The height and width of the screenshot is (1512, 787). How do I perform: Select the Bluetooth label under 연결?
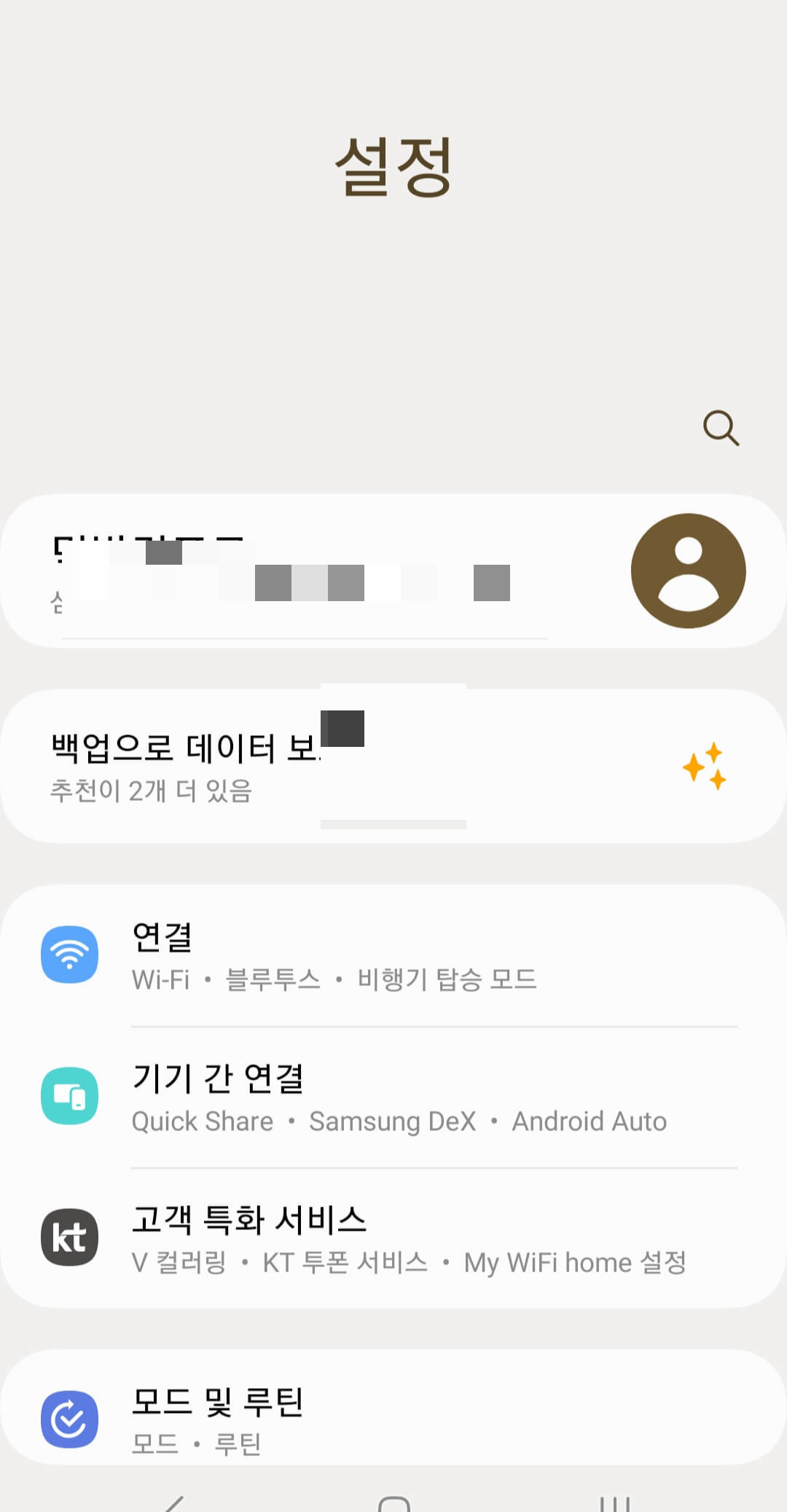point(273,981)
